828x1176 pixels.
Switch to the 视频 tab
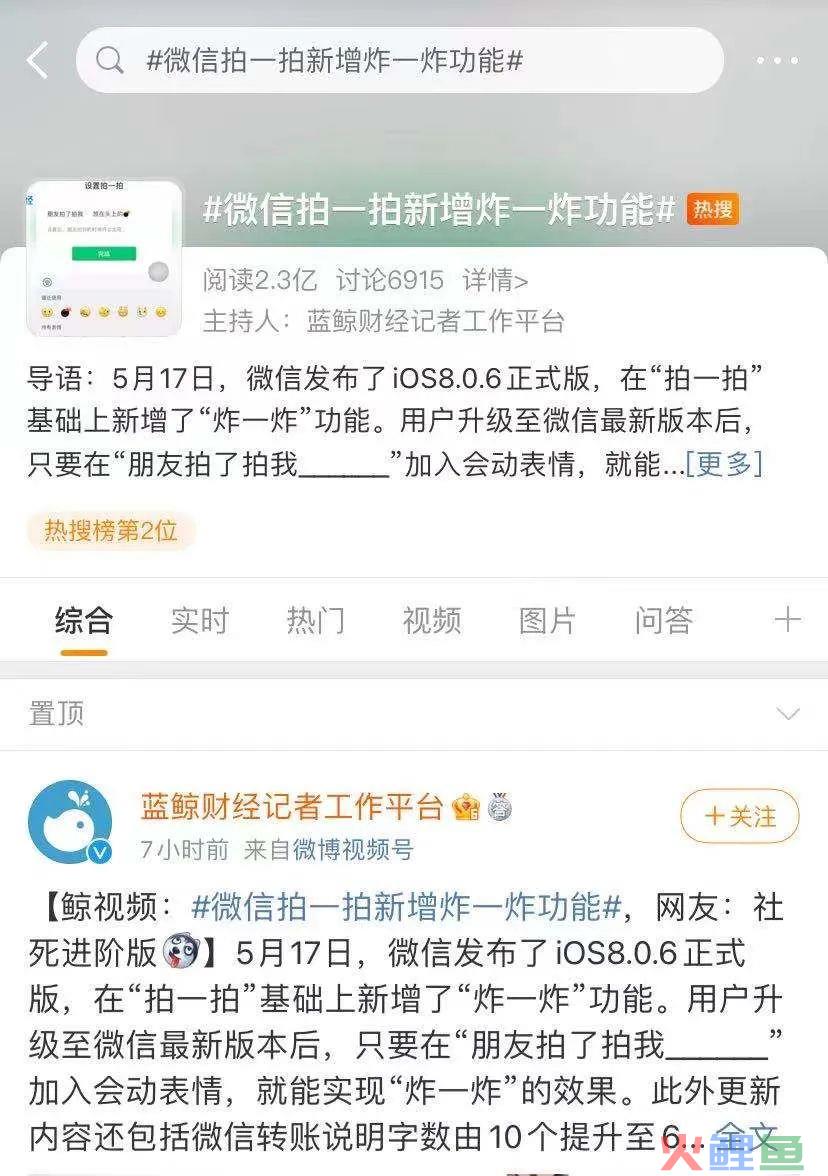(x=432, y=620)
